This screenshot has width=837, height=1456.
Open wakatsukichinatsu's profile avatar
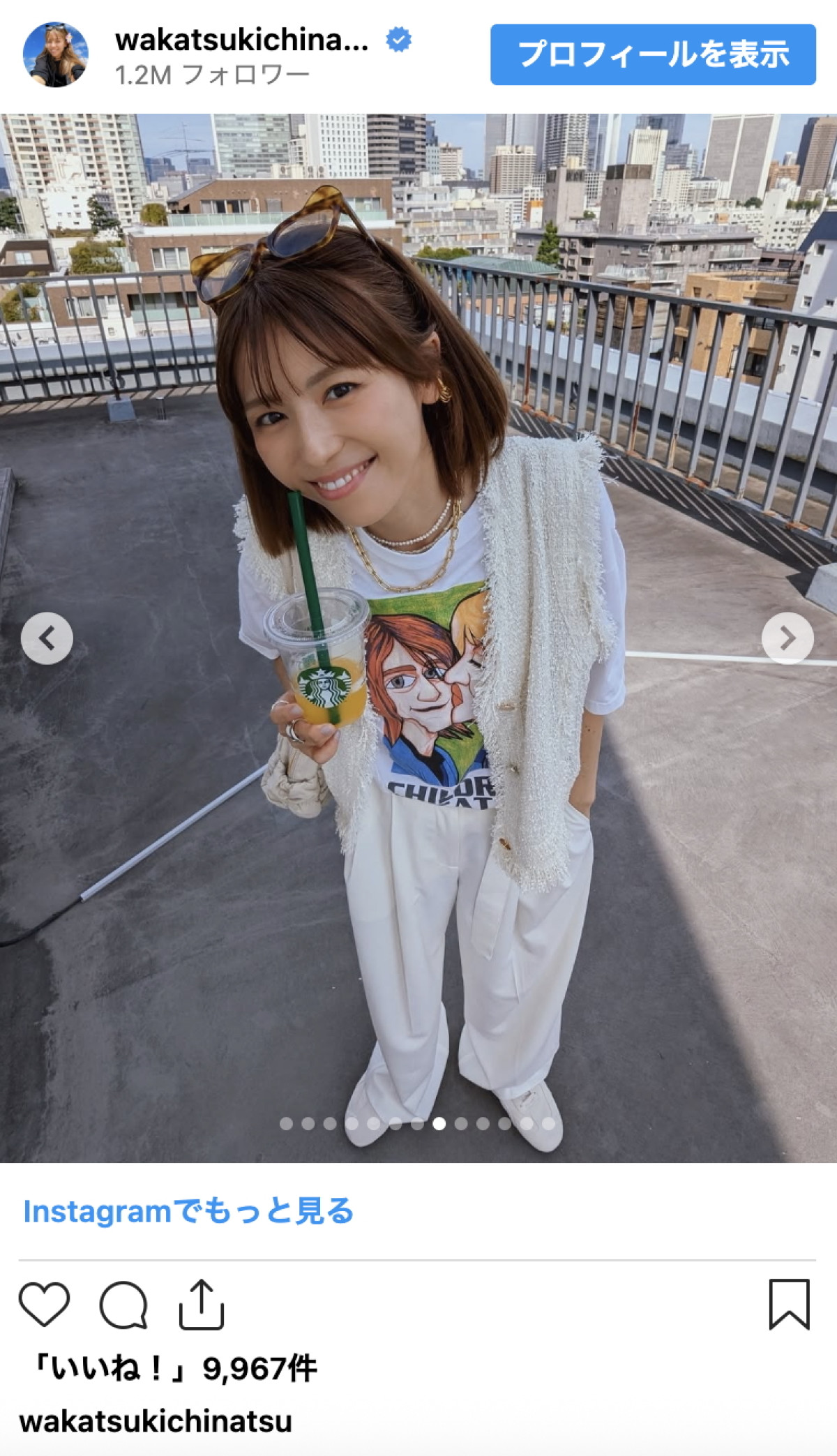pyautogui.click(x=56, y=54)
